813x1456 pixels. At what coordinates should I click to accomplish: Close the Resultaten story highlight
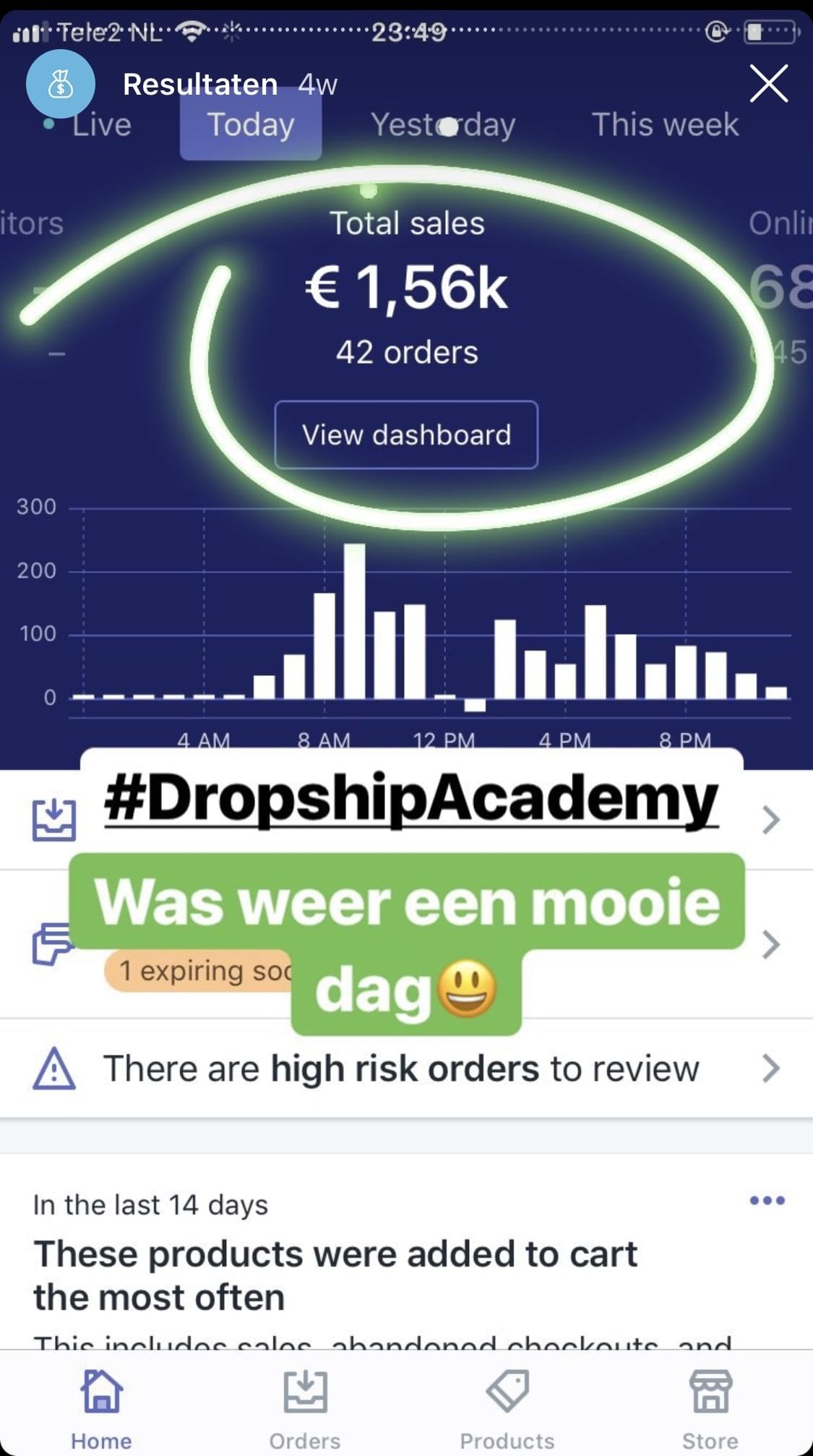coord(768,84)
